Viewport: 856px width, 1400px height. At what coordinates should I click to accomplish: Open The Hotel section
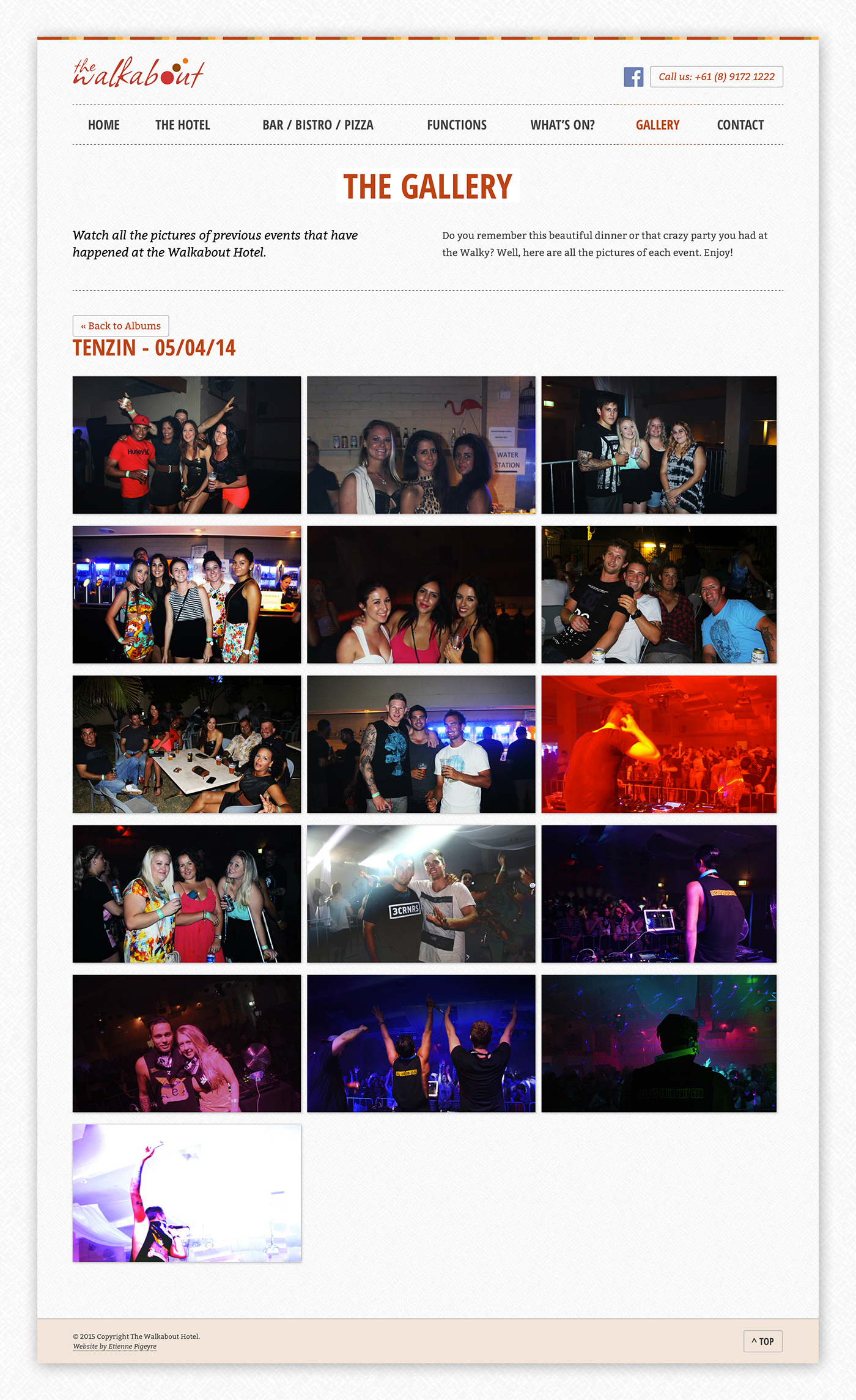[x=183, y=125]
